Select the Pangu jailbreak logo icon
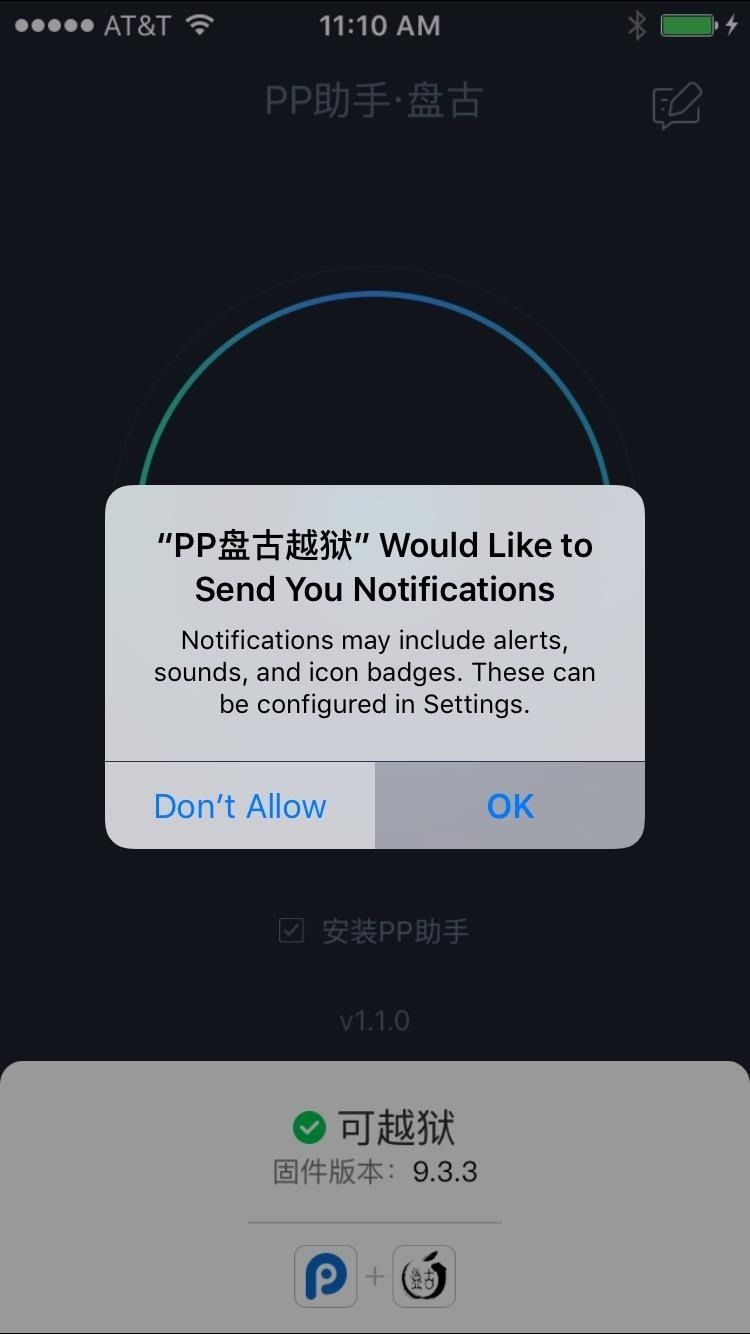 pyautogui.click(x=424, y=1276)
